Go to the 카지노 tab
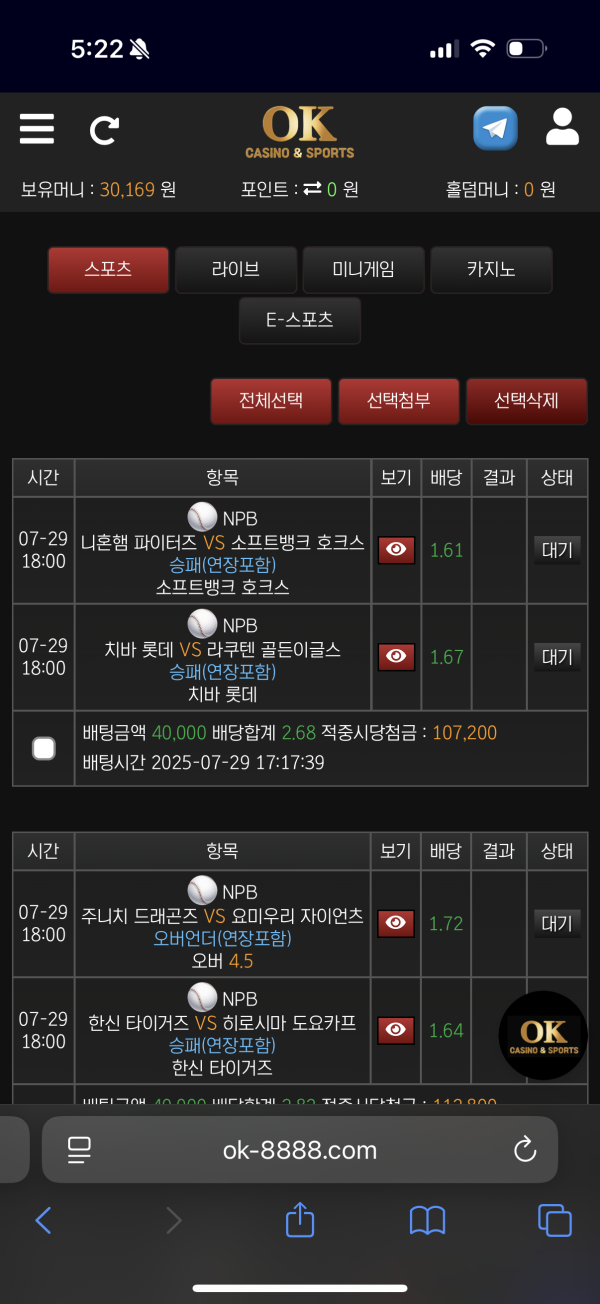This screenshot has width=600, height=1304. (491, 269)
